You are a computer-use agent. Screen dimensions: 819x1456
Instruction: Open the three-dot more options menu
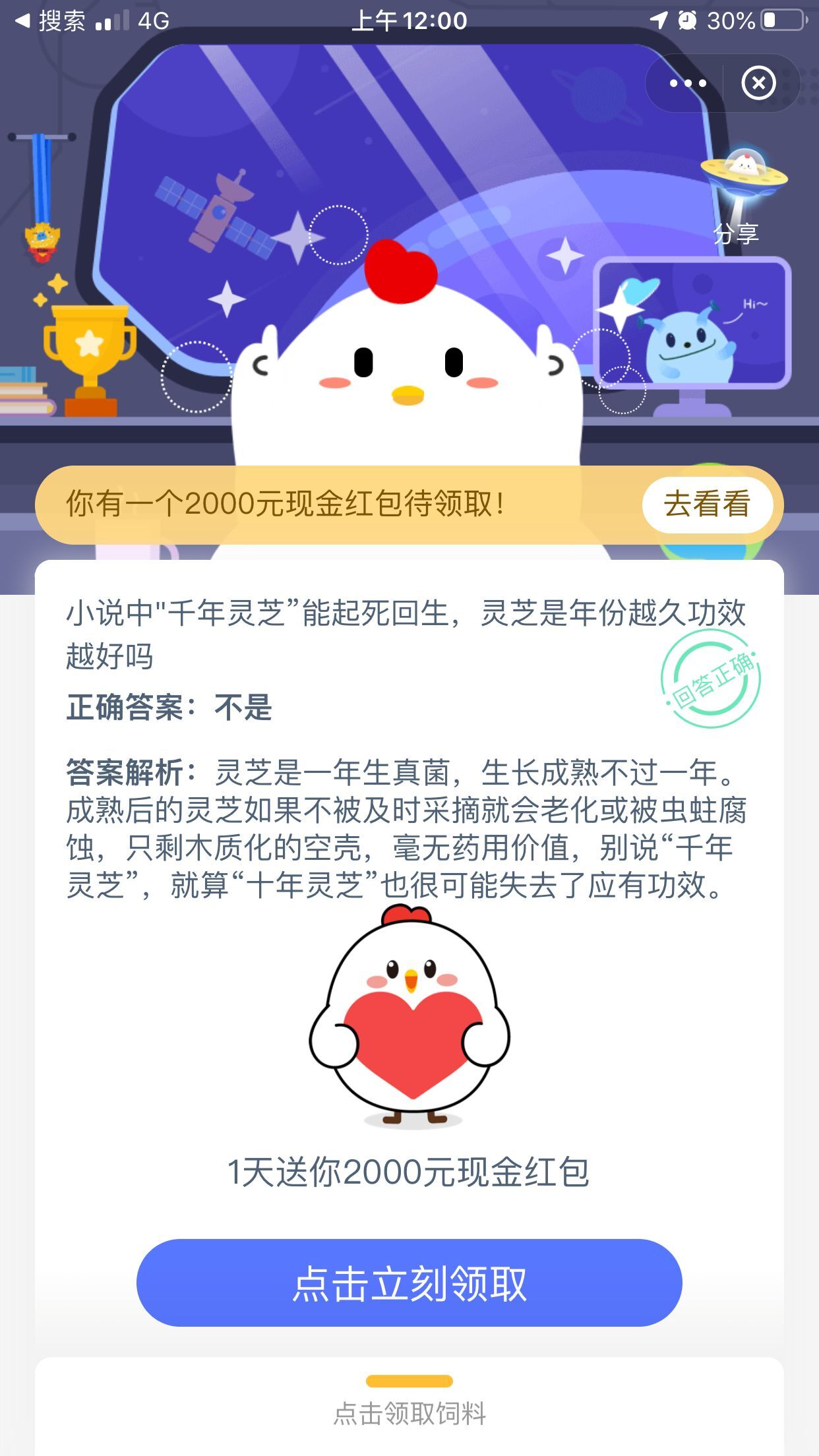[x=687, y=83]
